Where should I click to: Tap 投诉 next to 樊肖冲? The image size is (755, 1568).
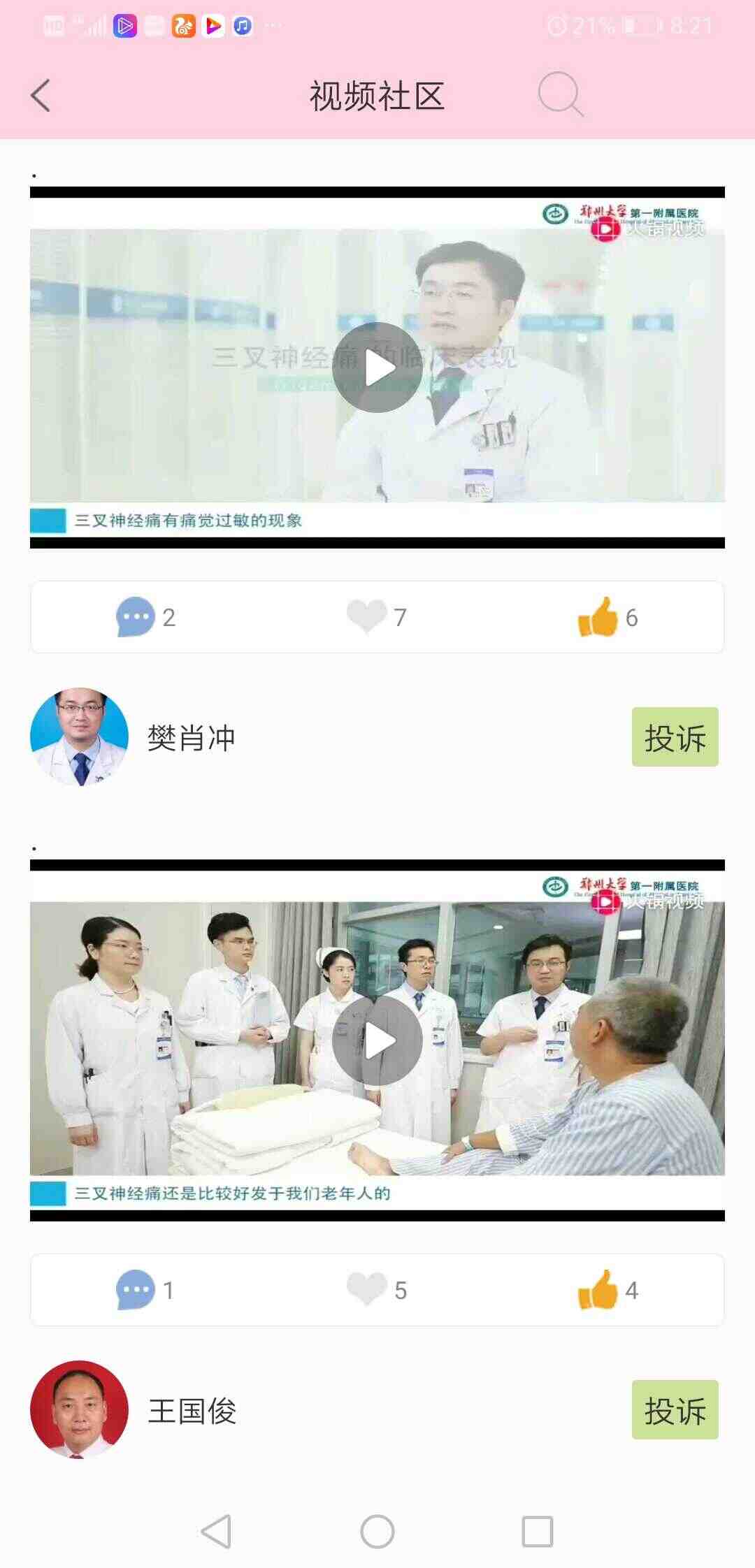(675, 737)
